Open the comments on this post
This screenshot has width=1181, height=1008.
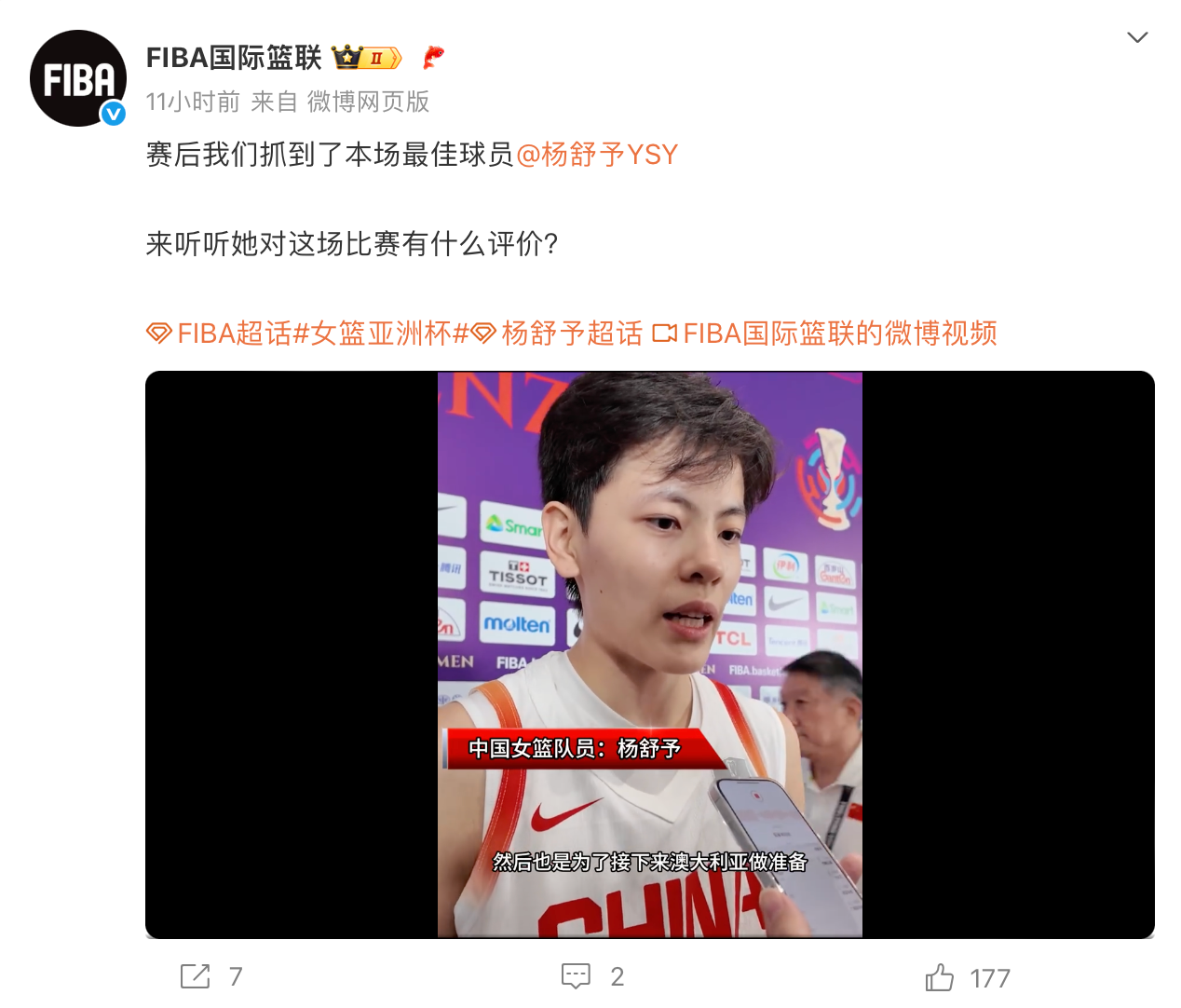point(577,976)
